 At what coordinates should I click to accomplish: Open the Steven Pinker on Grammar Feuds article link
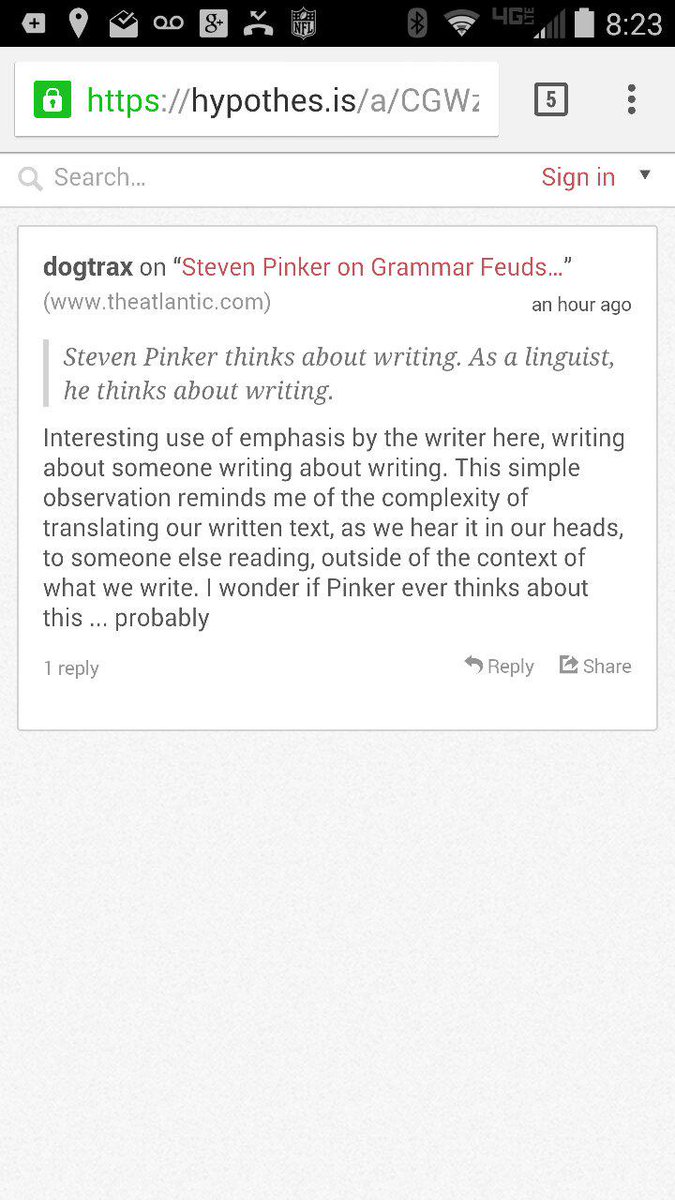(x=372, y=268)
